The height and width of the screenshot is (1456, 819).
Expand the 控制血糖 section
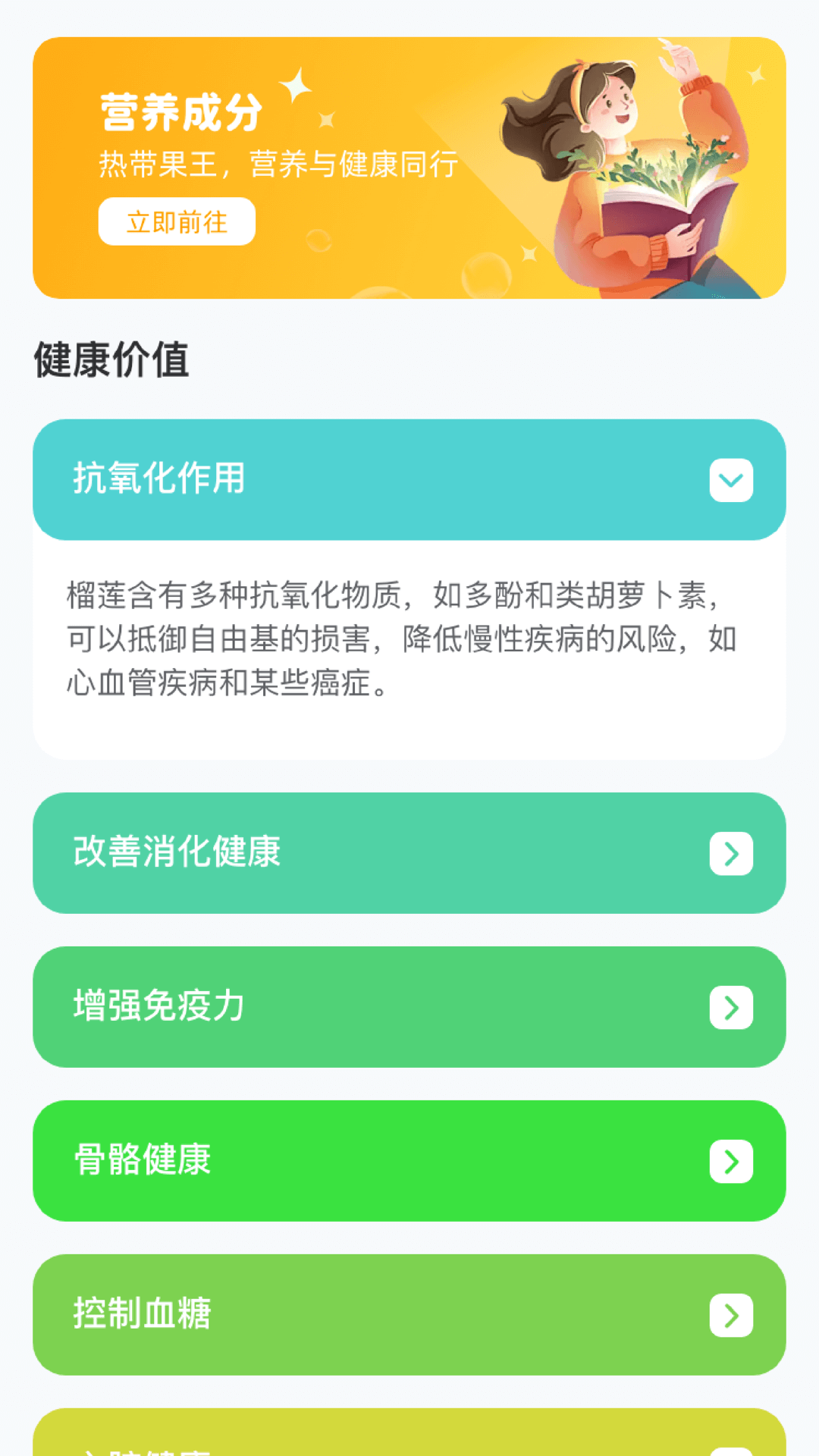coord(731,1316)
